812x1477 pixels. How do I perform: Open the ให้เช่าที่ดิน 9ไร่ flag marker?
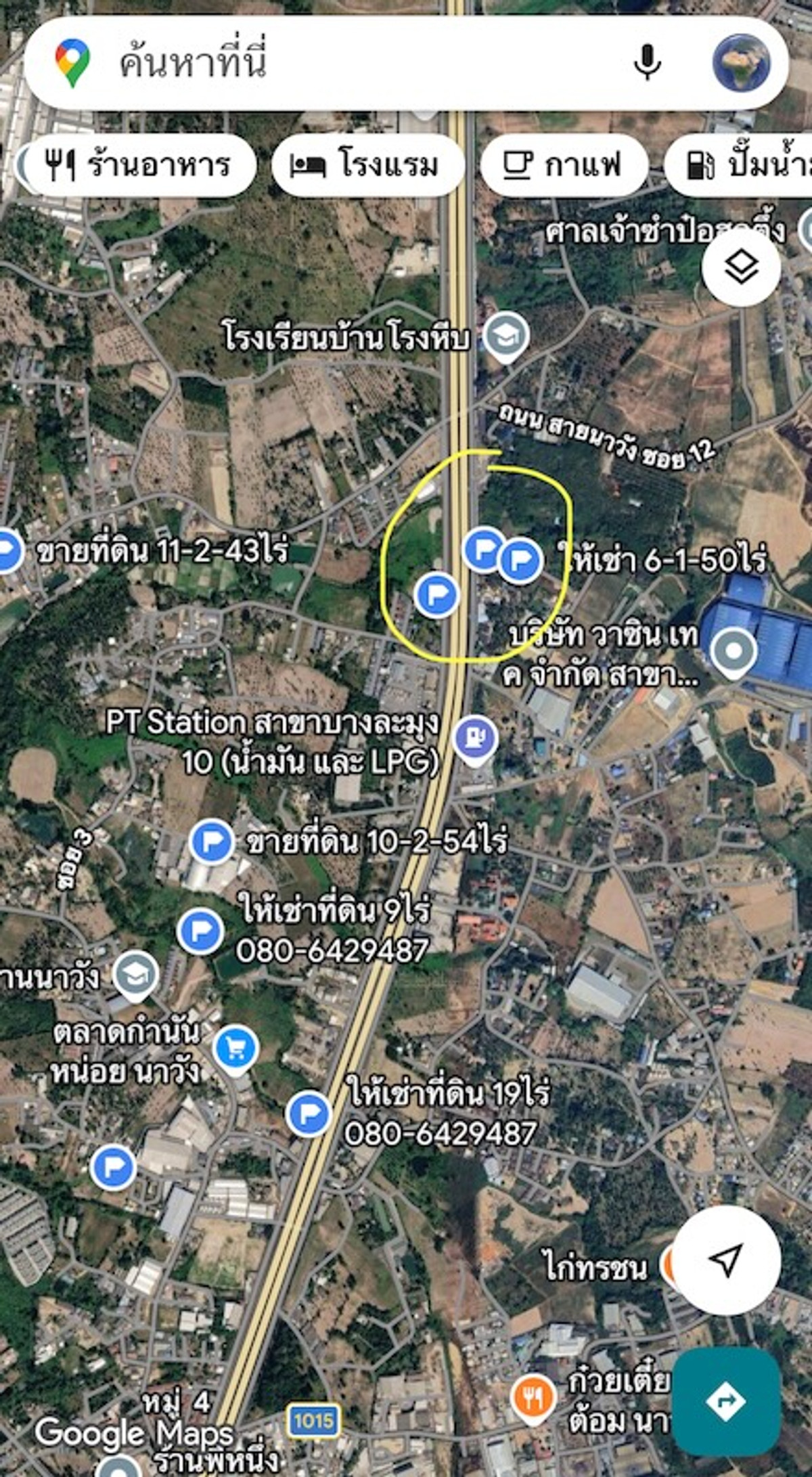pos(200,931)
